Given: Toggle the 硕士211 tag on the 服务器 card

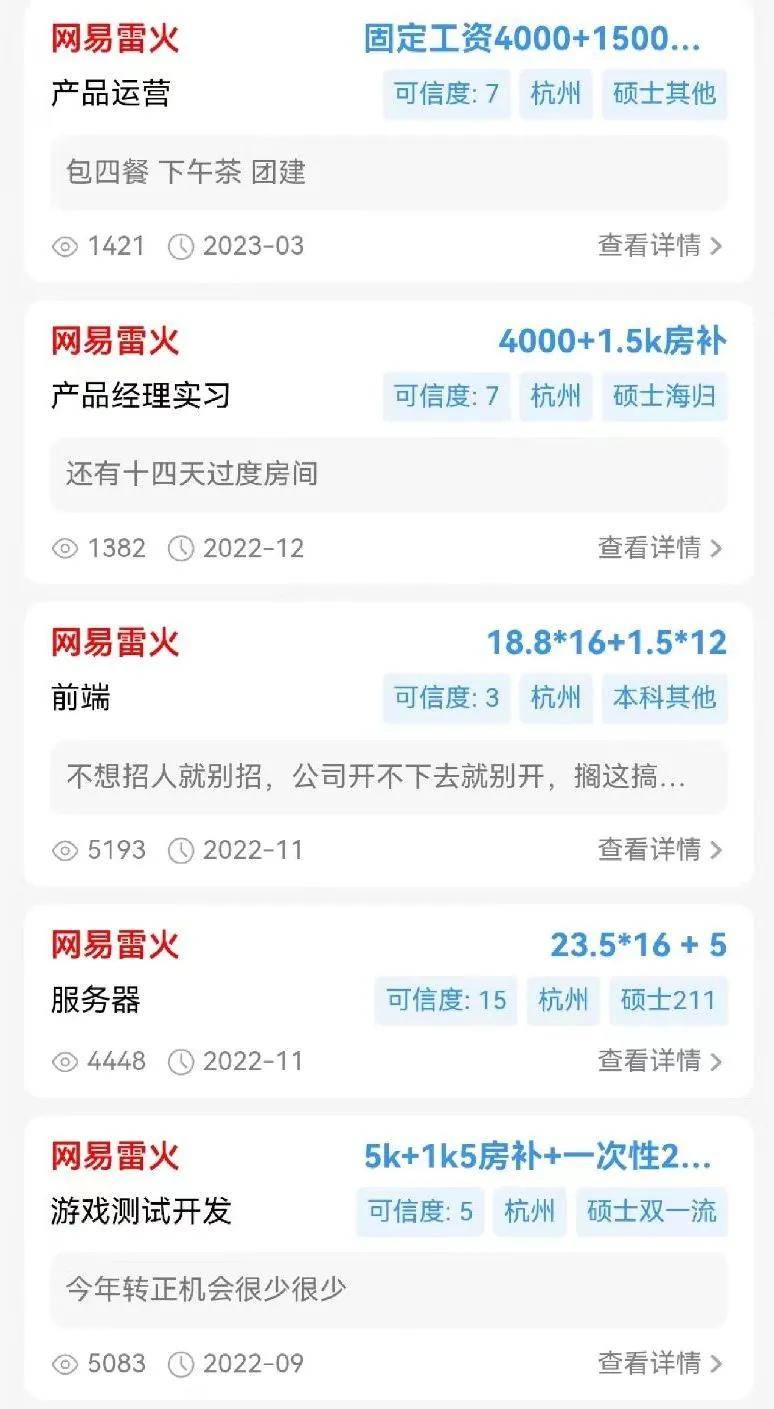Looking at the screenshot, I should 667,1000.
